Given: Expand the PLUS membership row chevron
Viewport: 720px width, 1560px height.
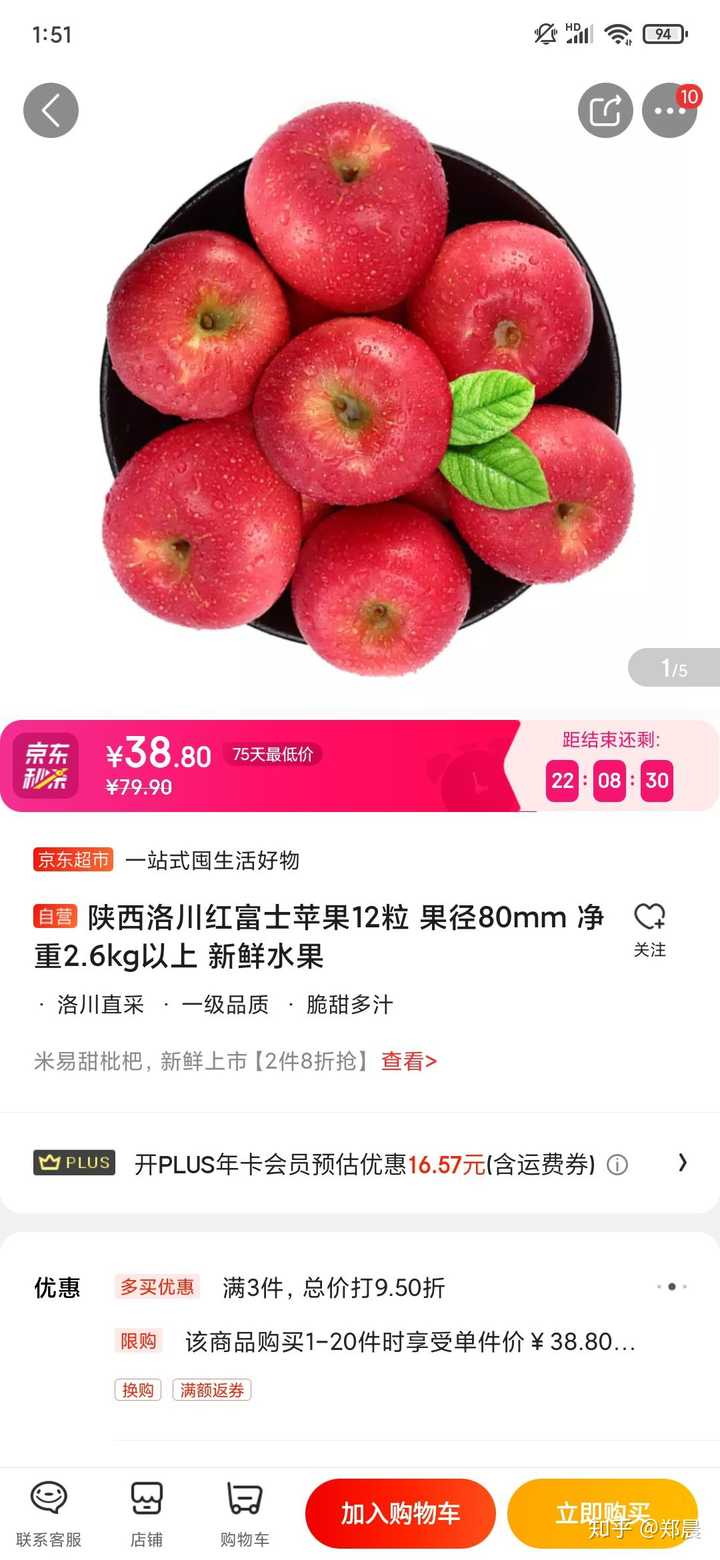Looking at the screenshot, I should pos(684,1163).
